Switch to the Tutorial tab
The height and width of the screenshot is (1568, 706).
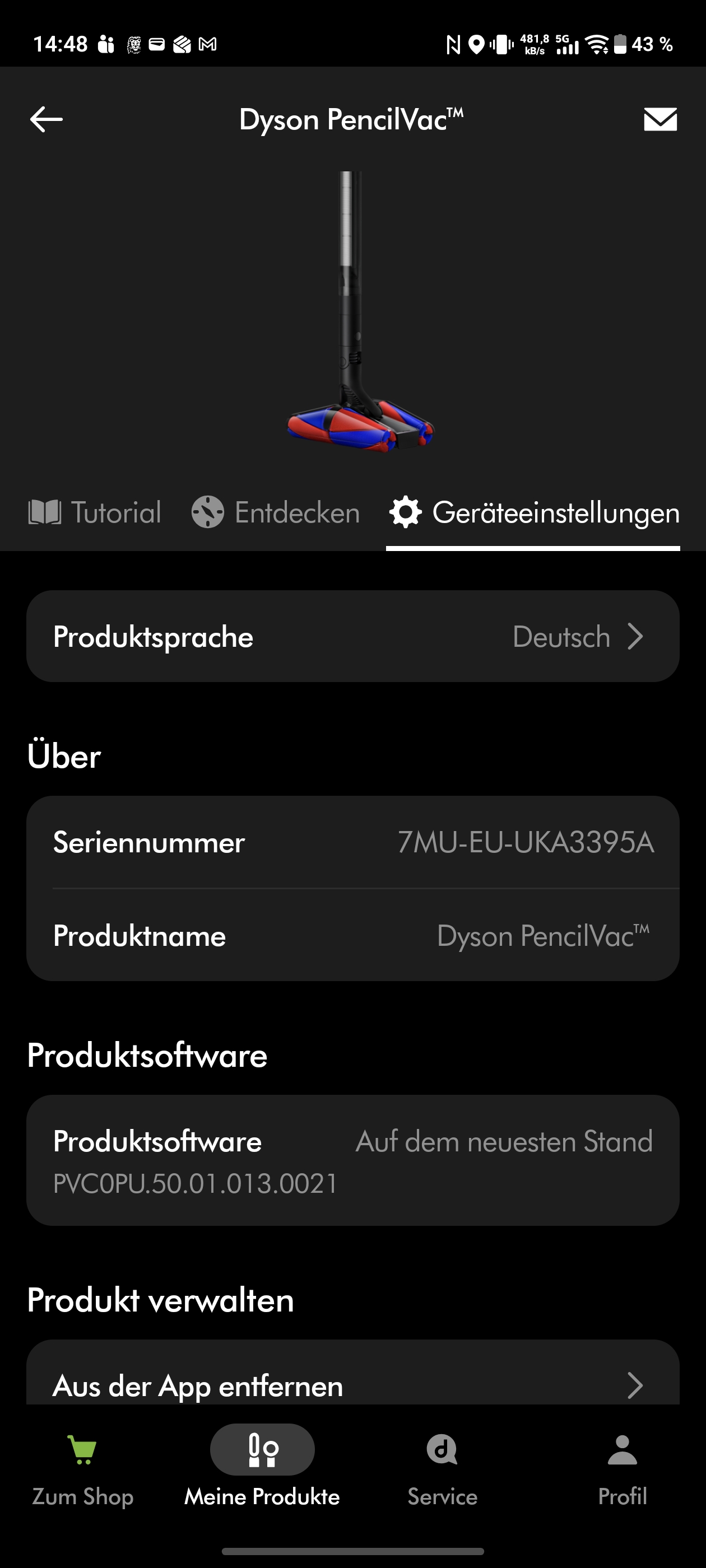pyautogui.click(x=95, y=512)
